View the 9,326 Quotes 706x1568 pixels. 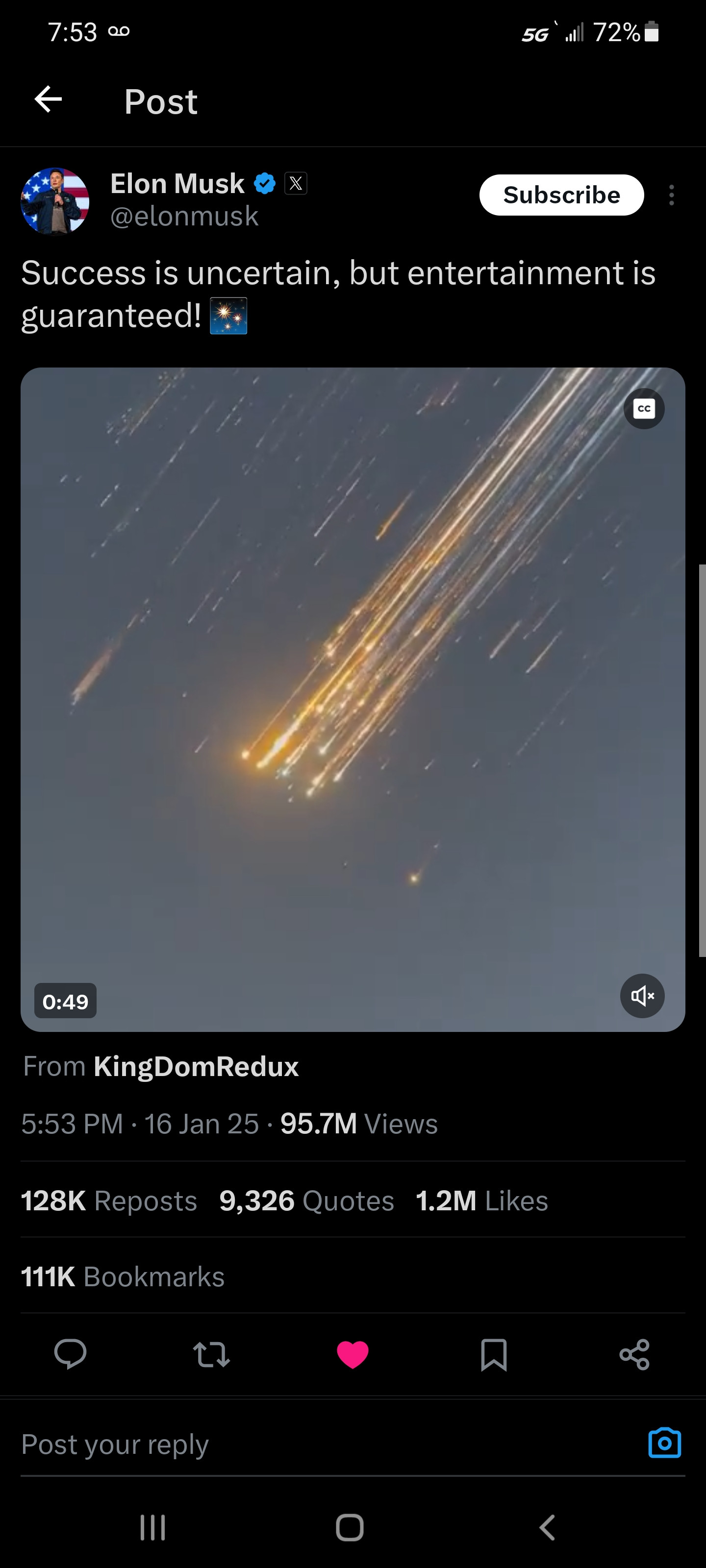306,1200
